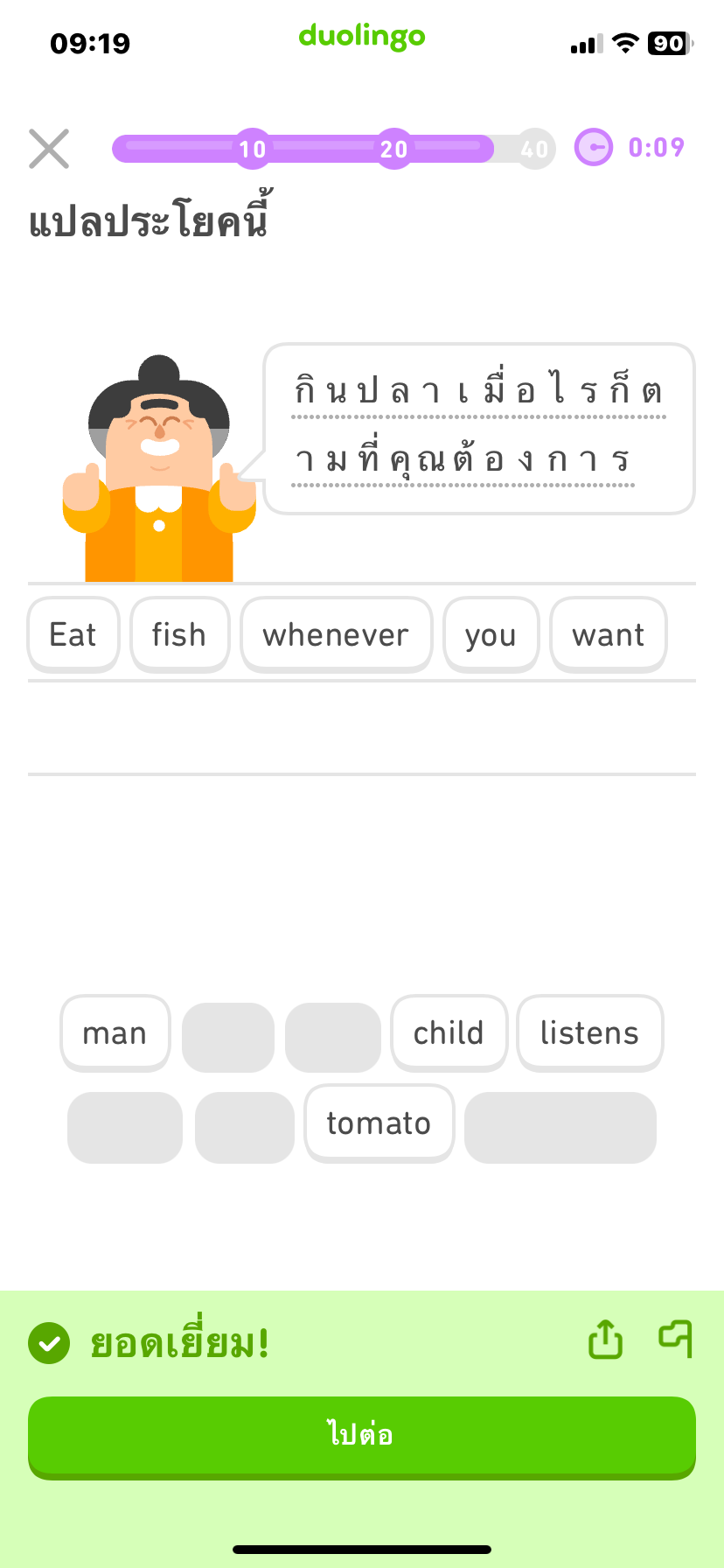Image resolution: width=724 pixels, height=1568 pixels.
Task: Select the 'child' word chip
Action: coord(449,1033)
